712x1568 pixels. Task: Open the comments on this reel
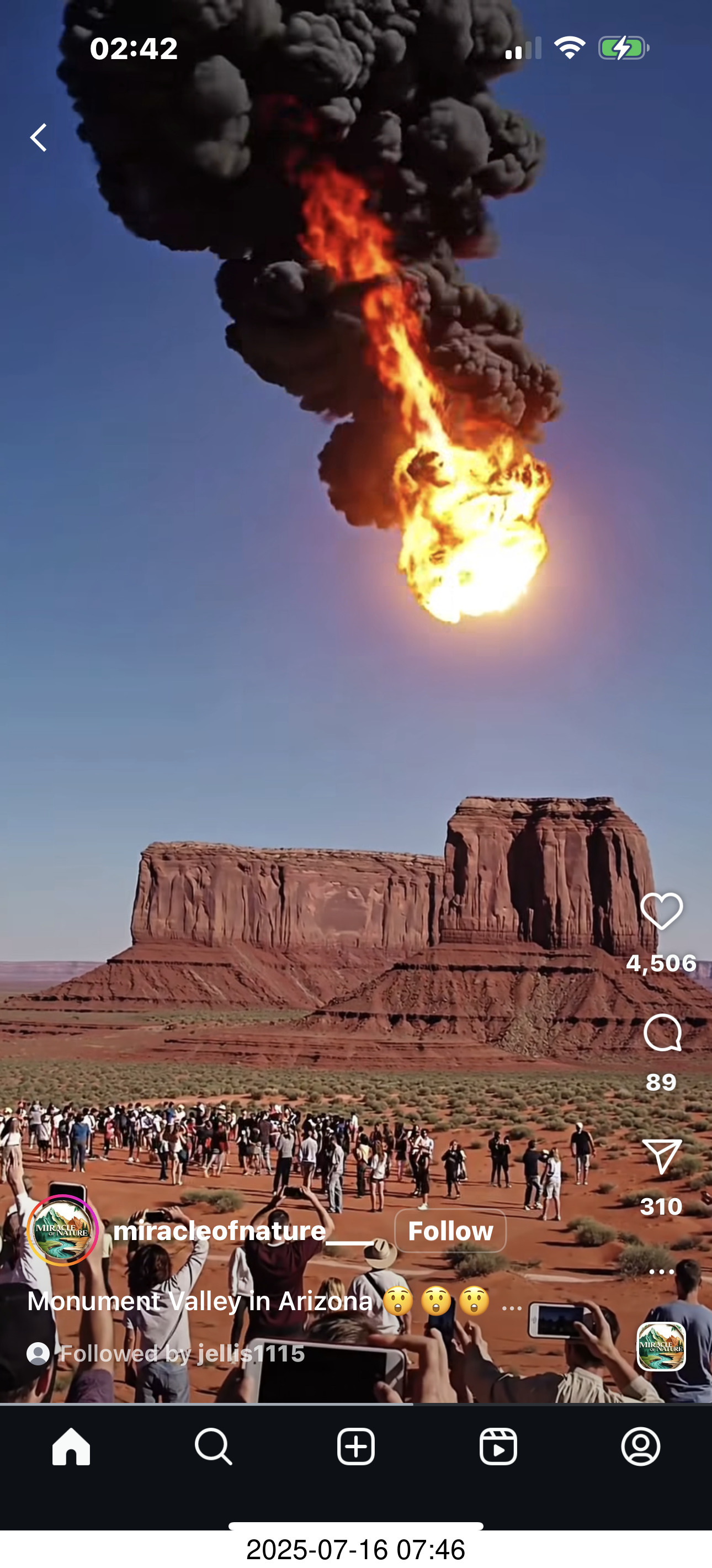click(661, 1033)
